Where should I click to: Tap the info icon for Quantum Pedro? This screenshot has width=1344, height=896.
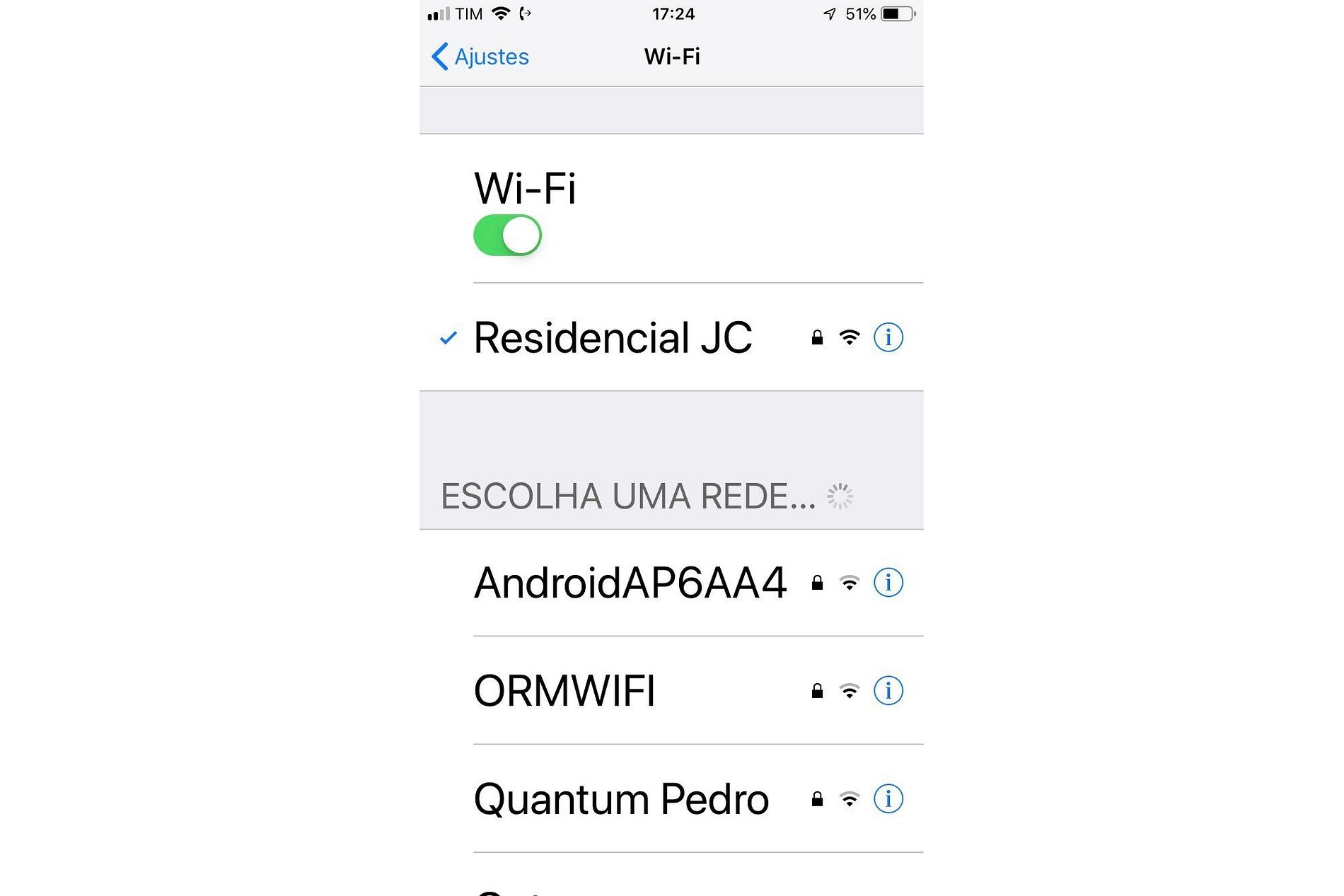pyautogui.click(x=888, y=799)
